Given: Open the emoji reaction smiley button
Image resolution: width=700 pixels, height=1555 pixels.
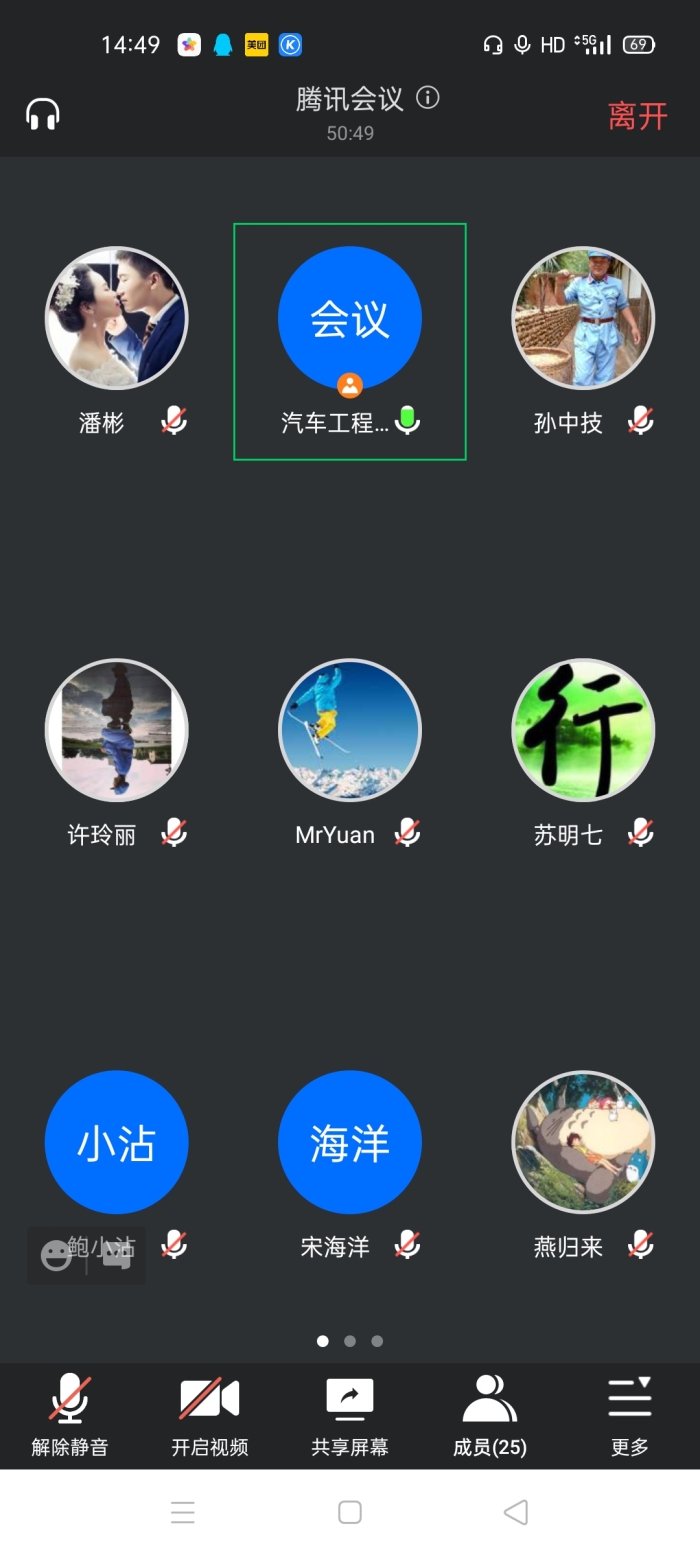Looking at the screenshot, I should pyautogui.click(x=56, y=1255).
